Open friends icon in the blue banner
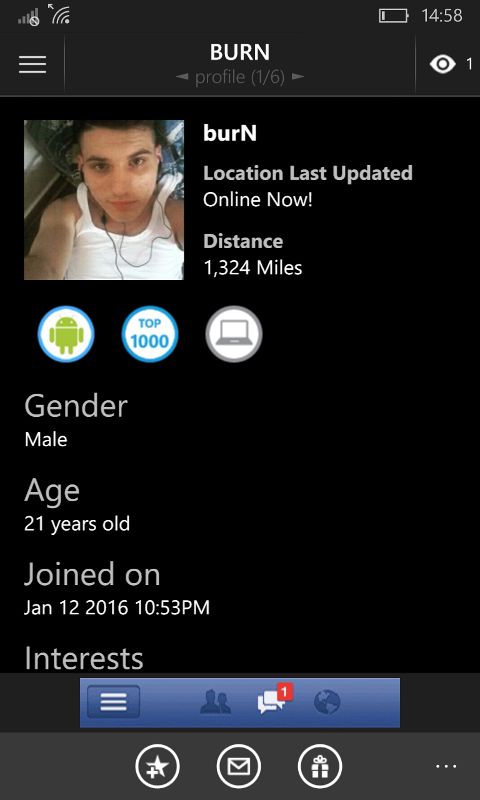This screenshot has width=480, height=800. [216, 702]
